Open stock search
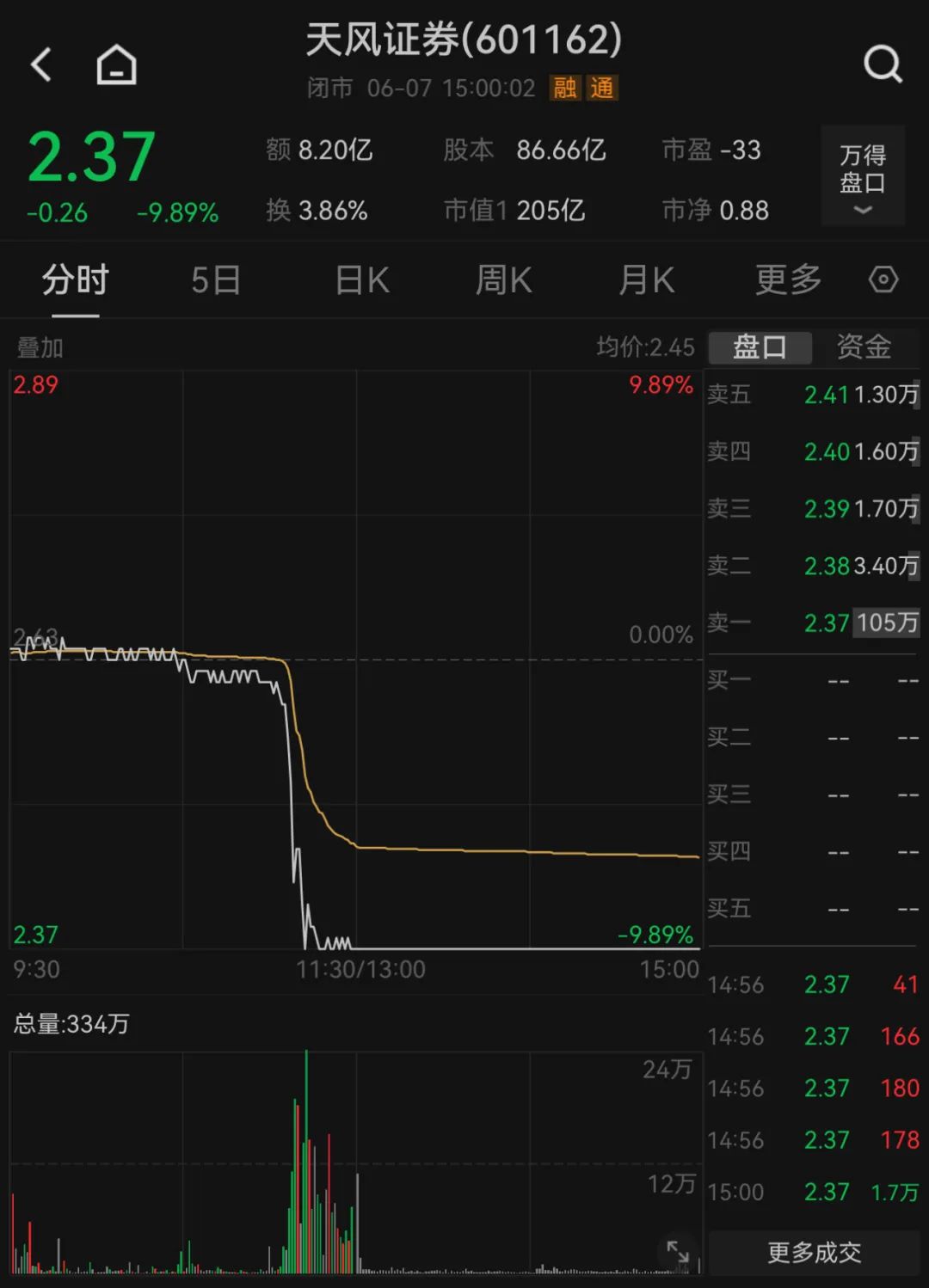This screenshot has width=929, height=1288. 883,64
